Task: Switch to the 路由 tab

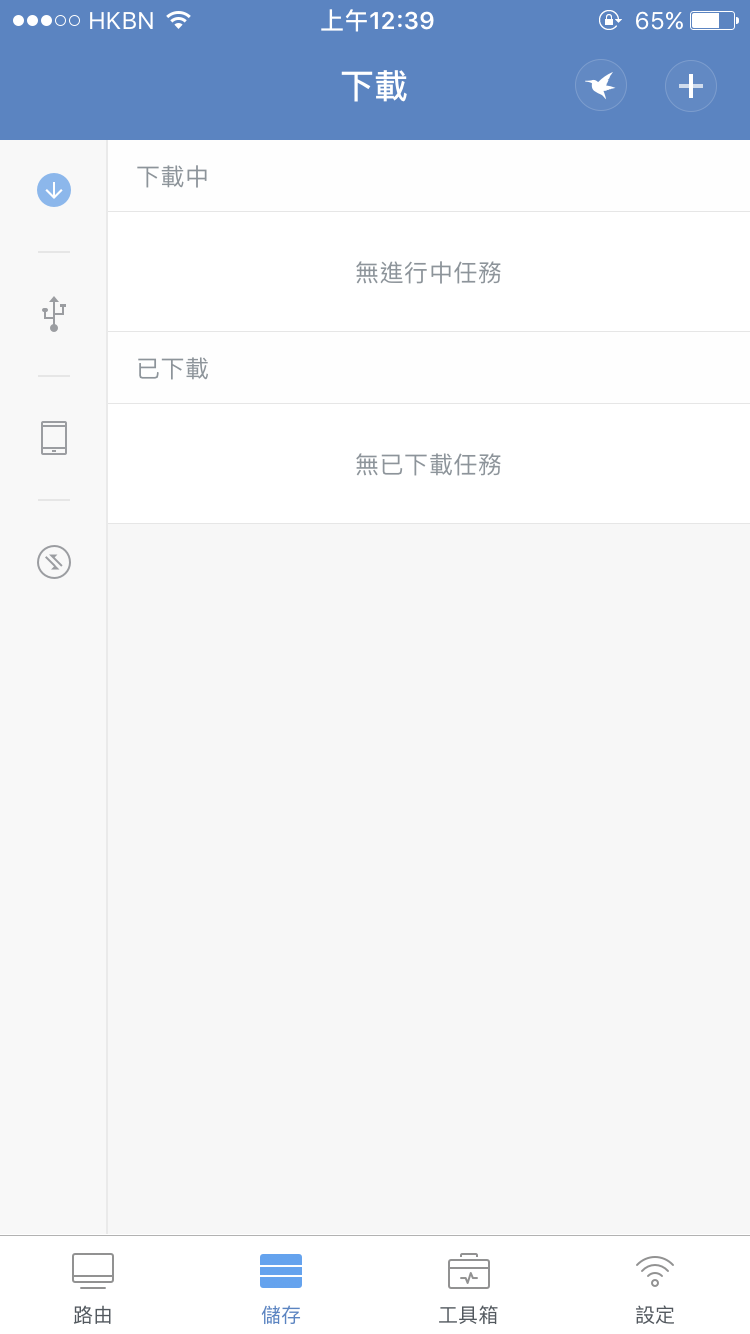Action: tap(93, 1288)
